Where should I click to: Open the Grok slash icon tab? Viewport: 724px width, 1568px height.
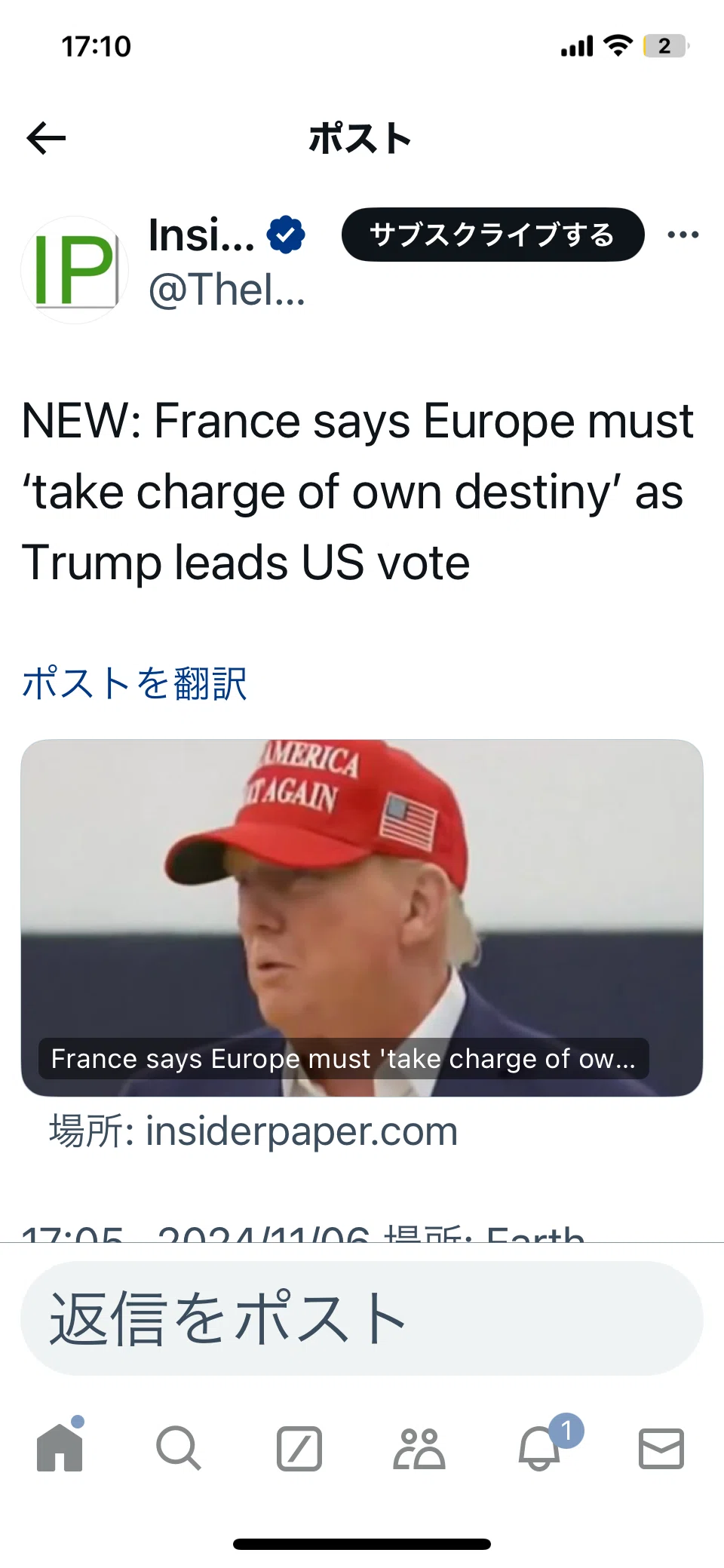(299, 1448)
